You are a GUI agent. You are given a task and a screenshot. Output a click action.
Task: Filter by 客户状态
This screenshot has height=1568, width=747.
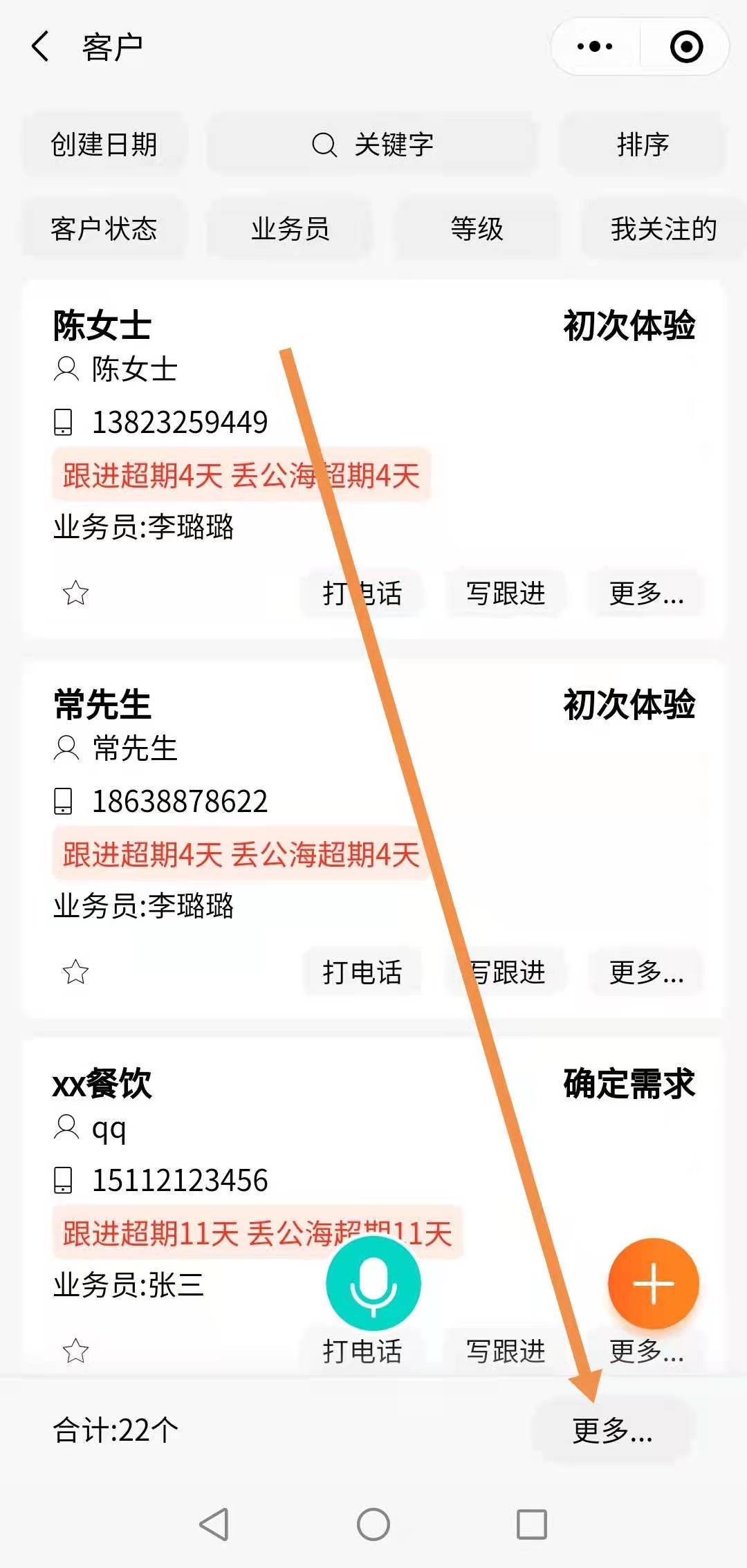point(104,229)
